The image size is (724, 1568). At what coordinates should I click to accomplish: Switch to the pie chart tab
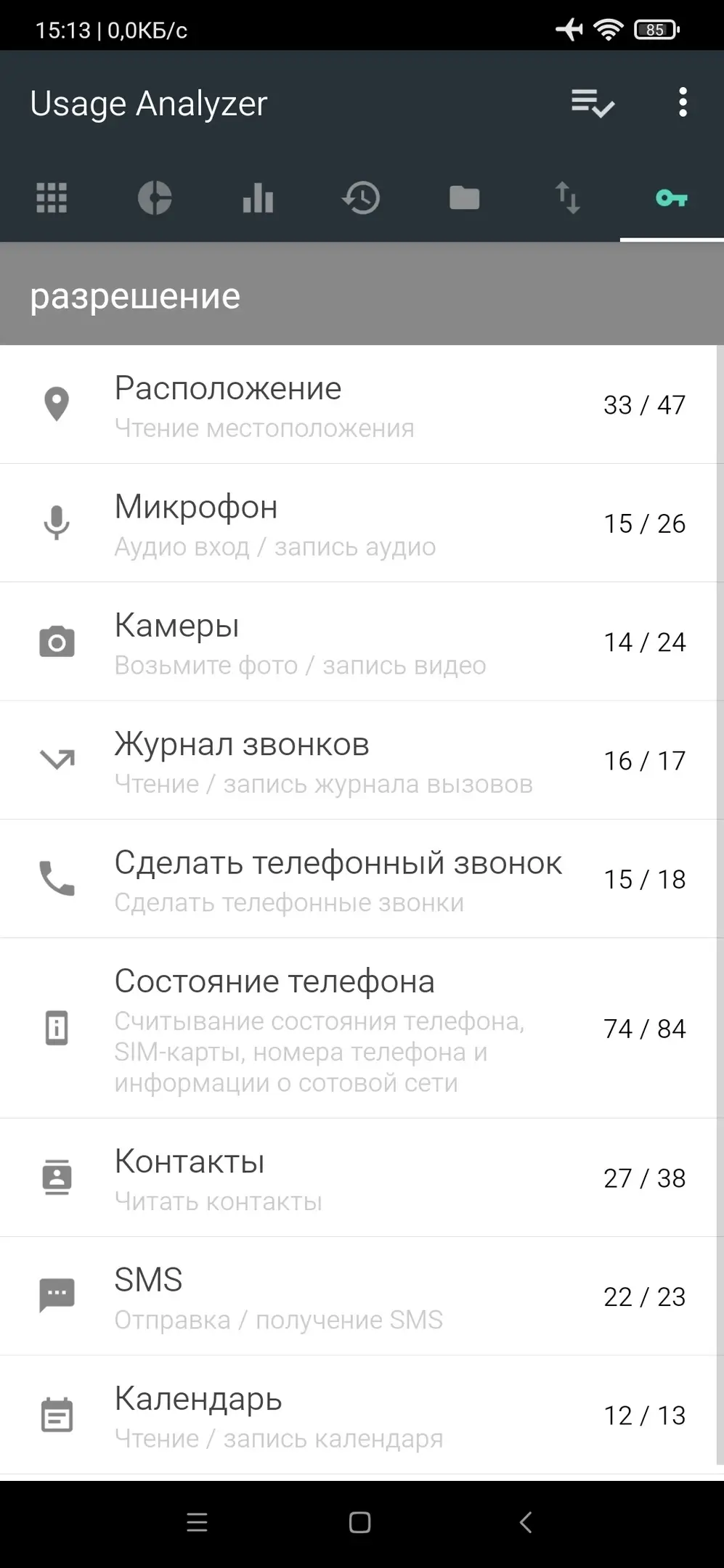point(155,197)
